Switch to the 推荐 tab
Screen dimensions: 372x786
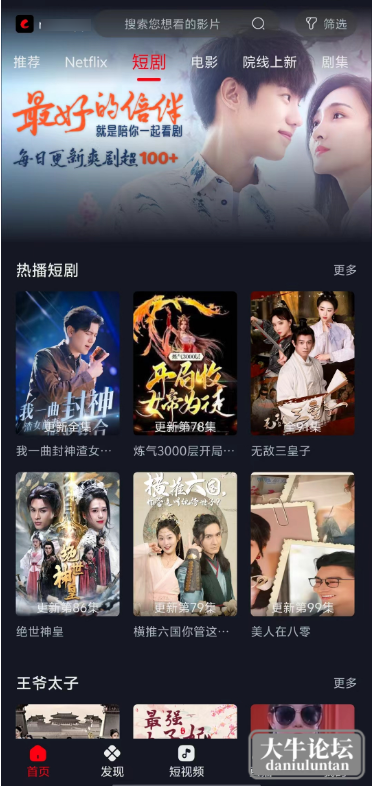(27, 62)
